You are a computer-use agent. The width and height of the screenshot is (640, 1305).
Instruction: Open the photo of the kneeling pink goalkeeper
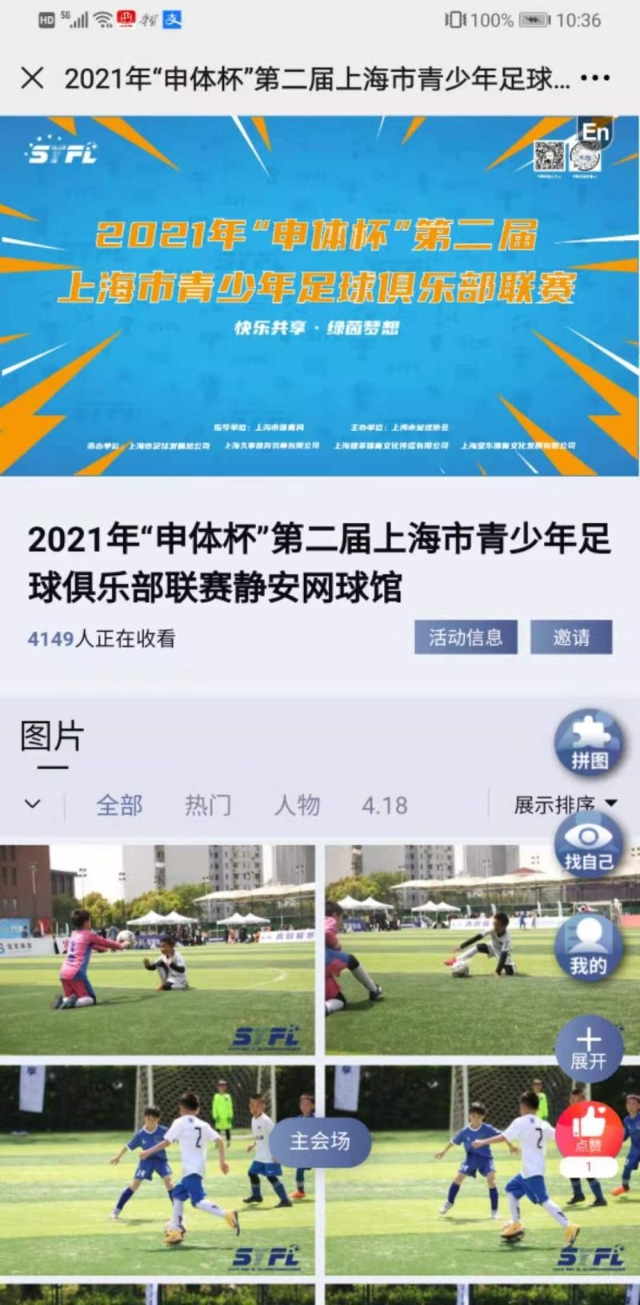click(x=157, y=950)
